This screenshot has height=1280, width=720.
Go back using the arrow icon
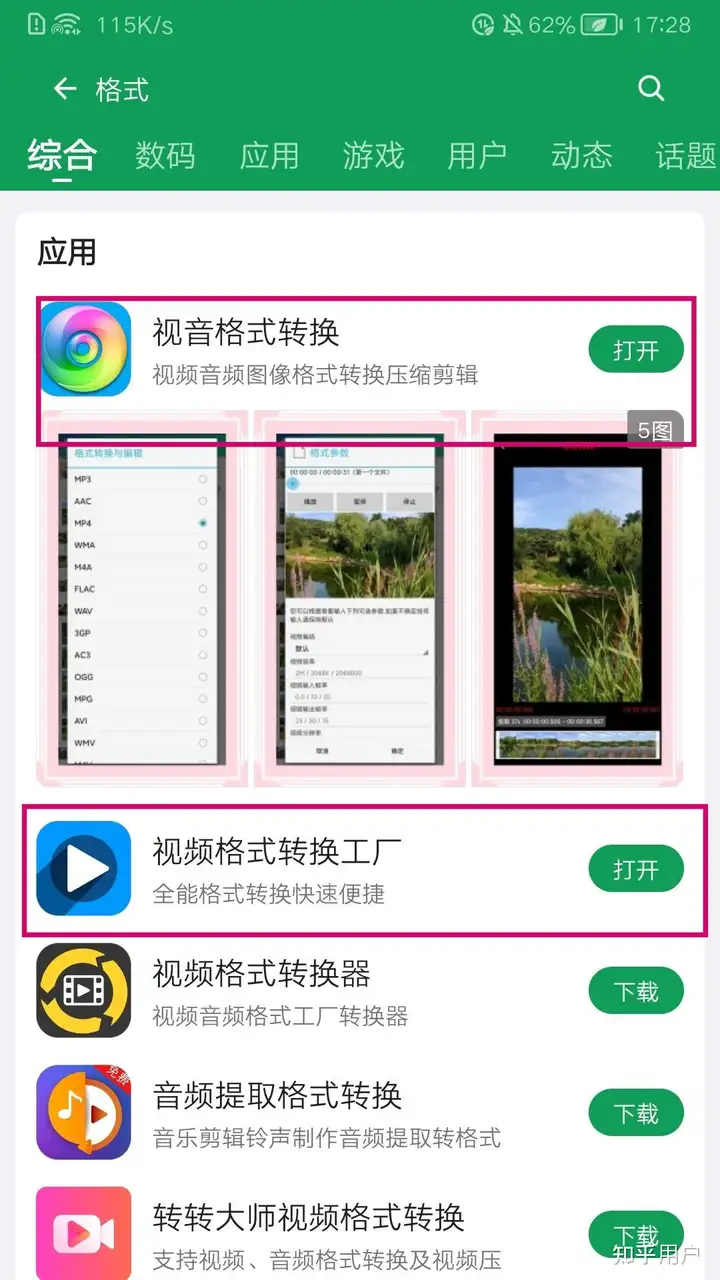tap(65, 89)
